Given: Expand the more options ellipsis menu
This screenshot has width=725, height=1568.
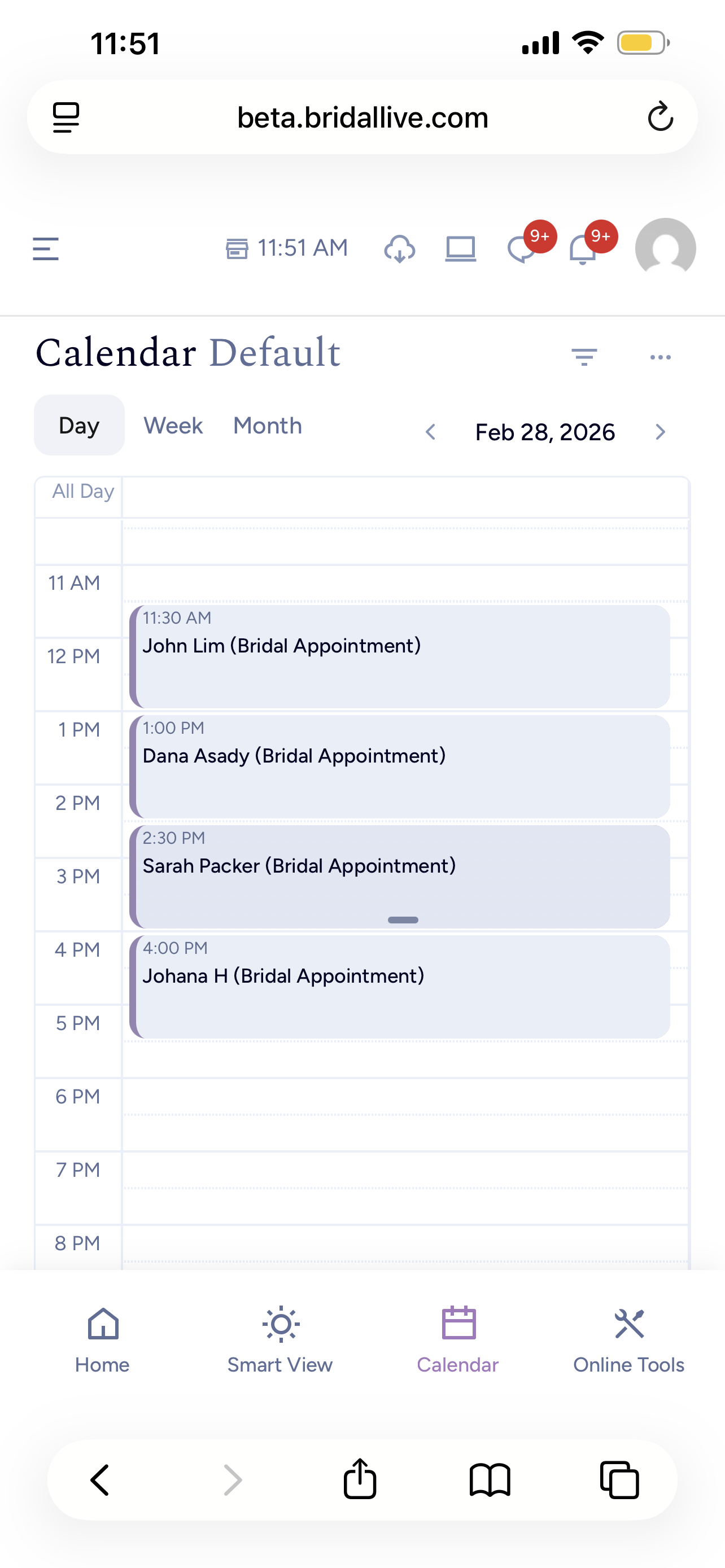Looking at the screenshot, I should pos(661,357).
